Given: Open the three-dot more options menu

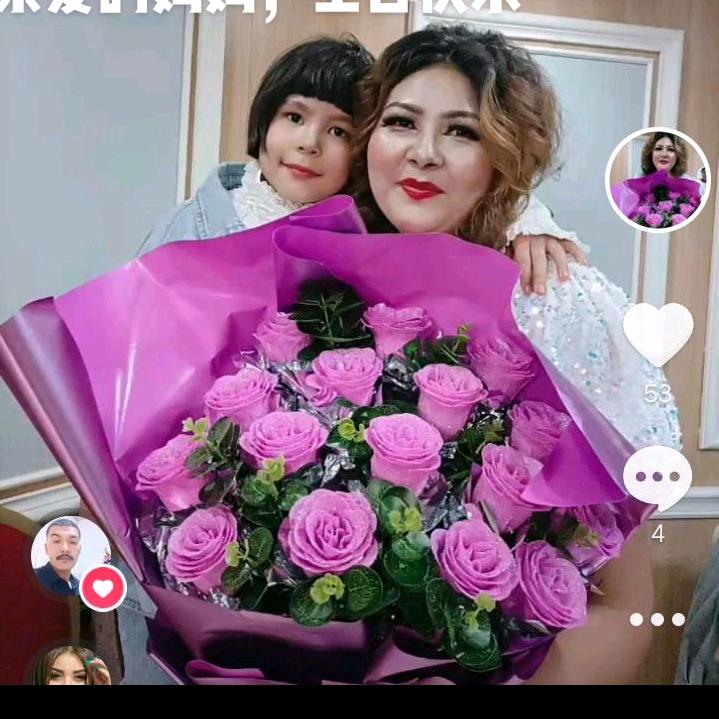Looking at the screenshot, I should click(658, 619).
